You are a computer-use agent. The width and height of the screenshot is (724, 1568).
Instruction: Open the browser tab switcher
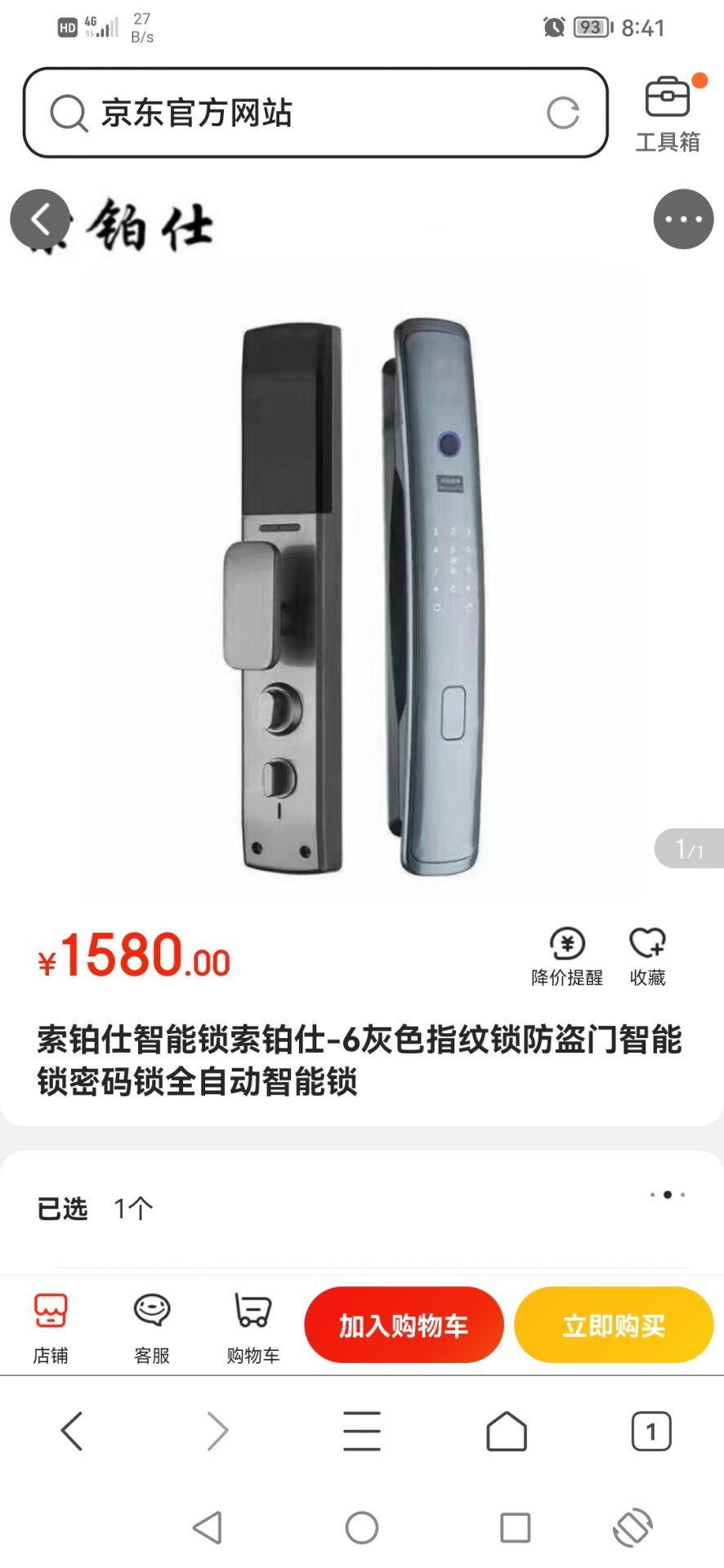click(650, 1431)
